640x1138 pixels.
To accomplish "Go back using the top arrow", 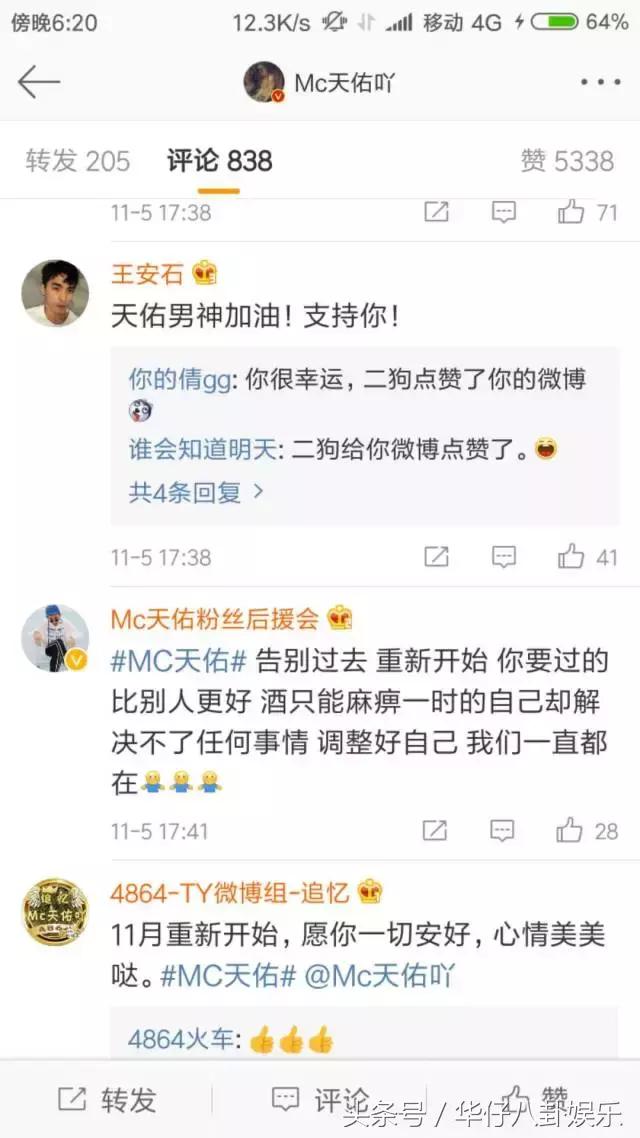I will click(39, 82).
